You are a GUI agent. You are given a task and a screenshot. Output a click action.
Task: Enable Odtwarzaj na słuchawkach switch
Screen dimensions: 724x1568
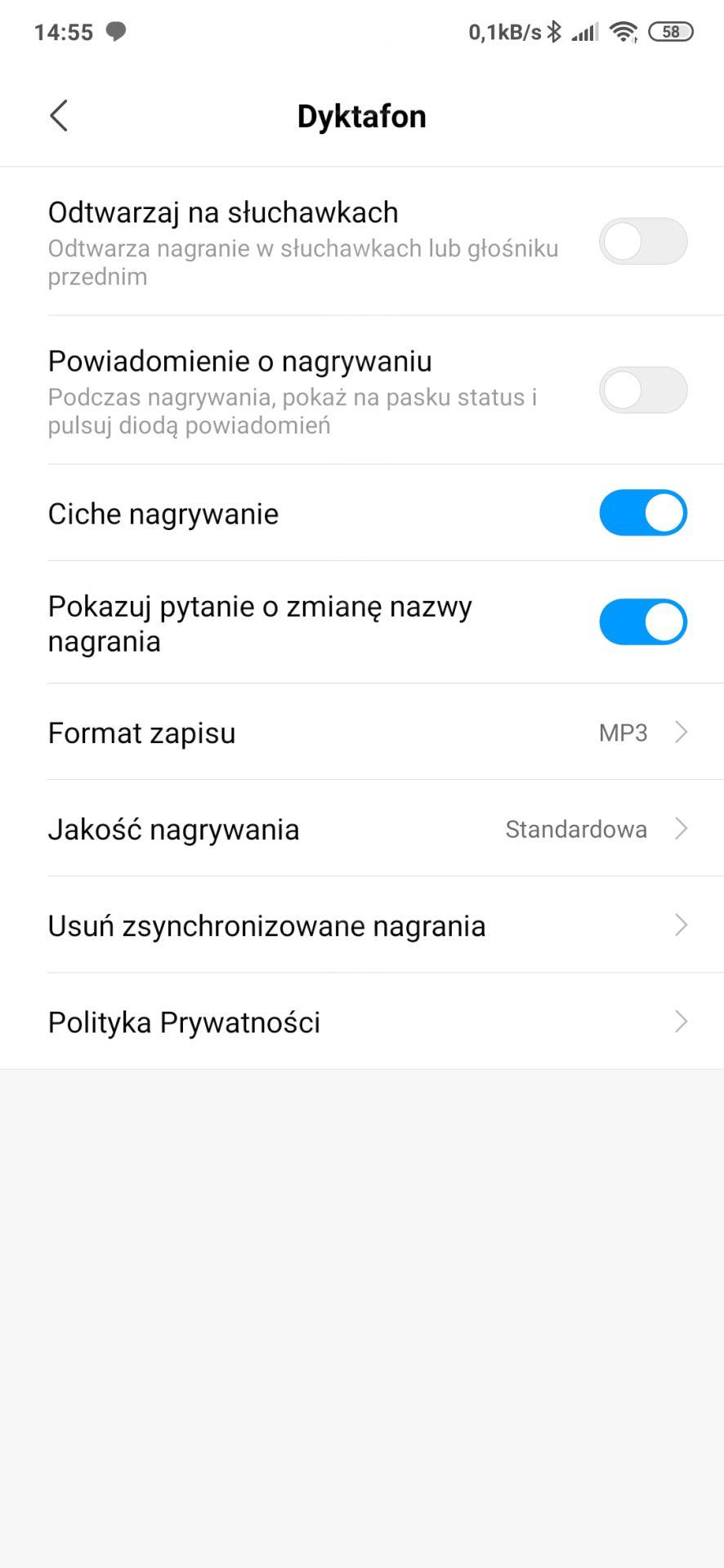coord(643,241)
